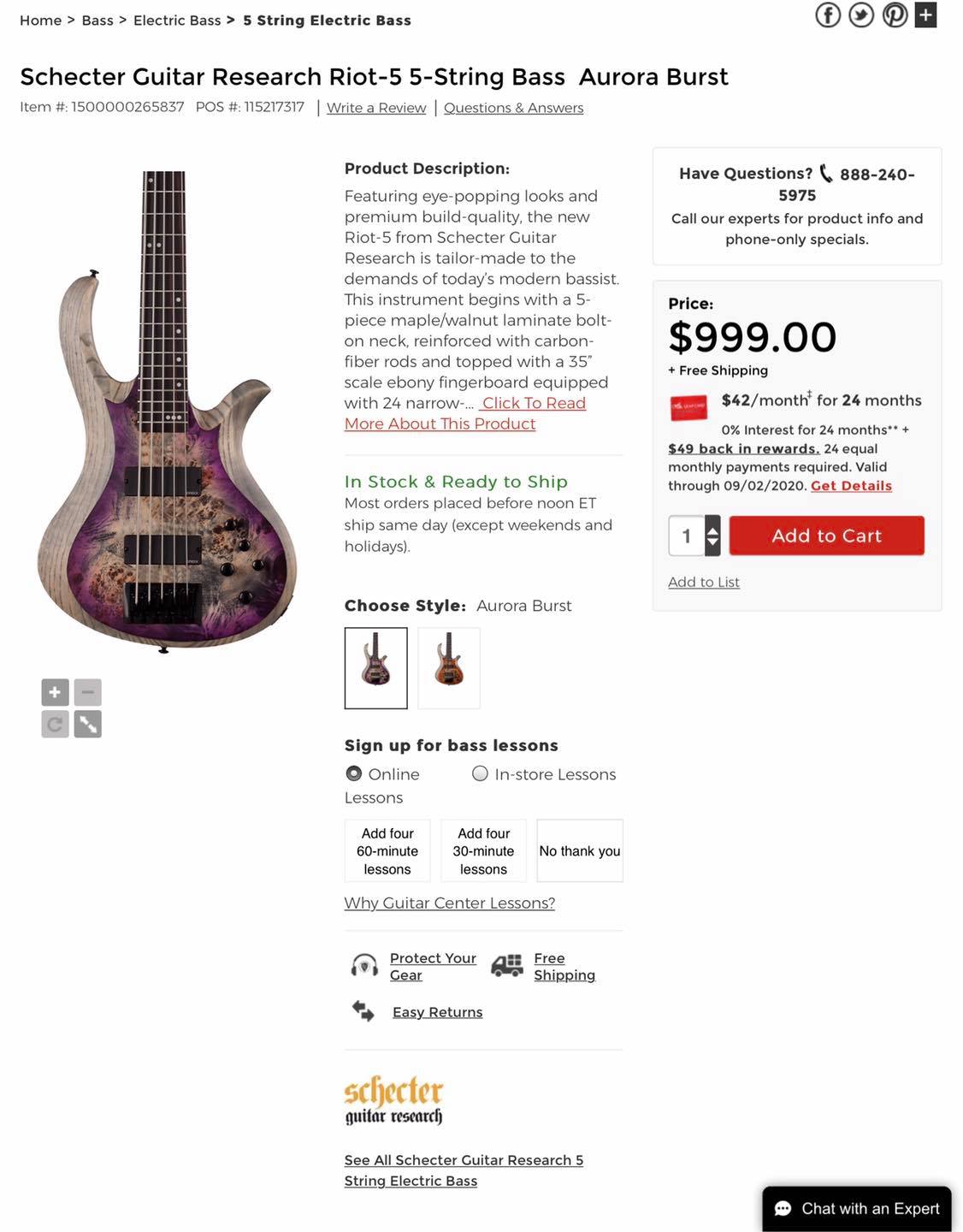Tap the Add to List link
The image size is (963, 1232).
click(703, 582)
